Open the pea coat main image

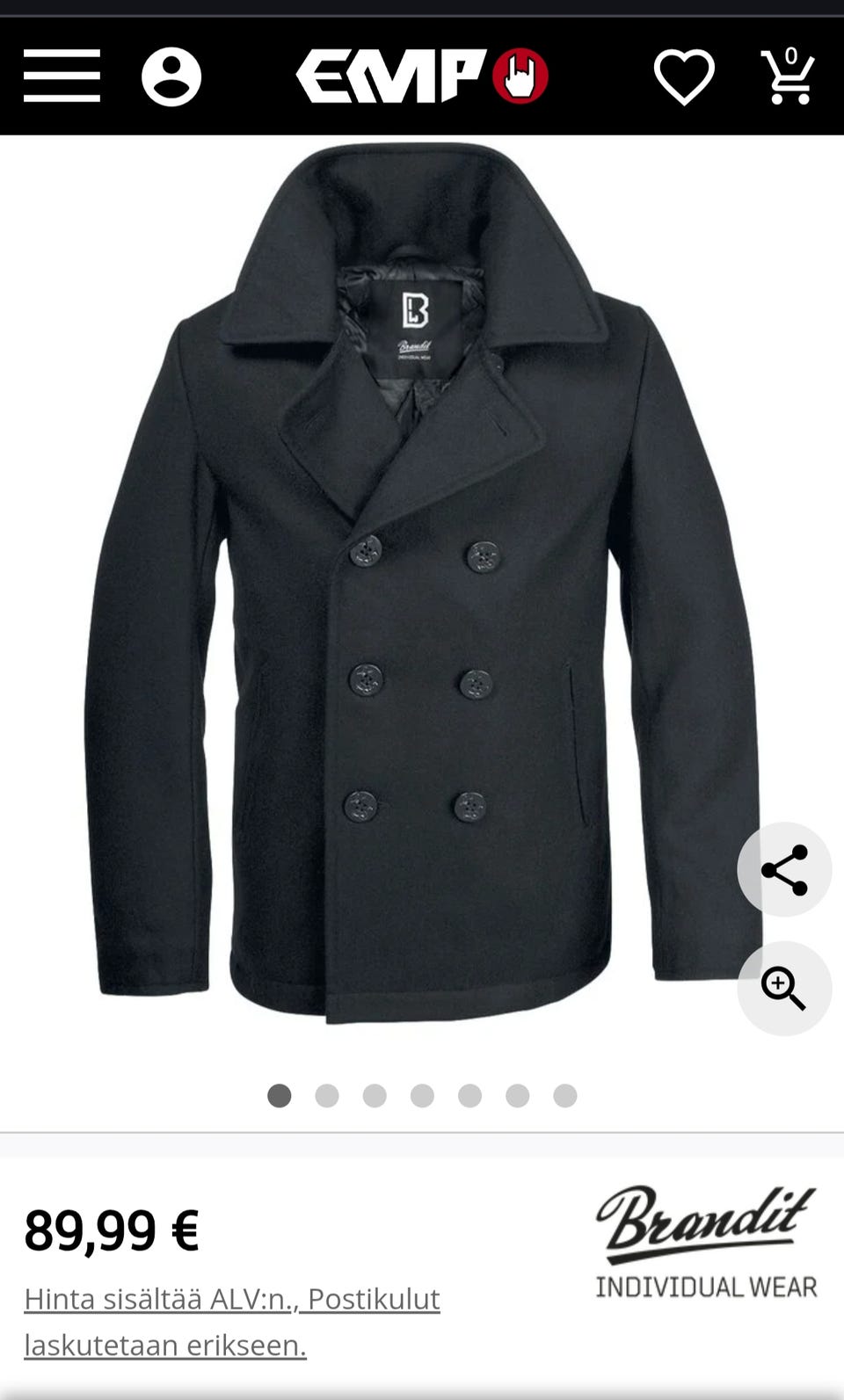click(422, 584)
